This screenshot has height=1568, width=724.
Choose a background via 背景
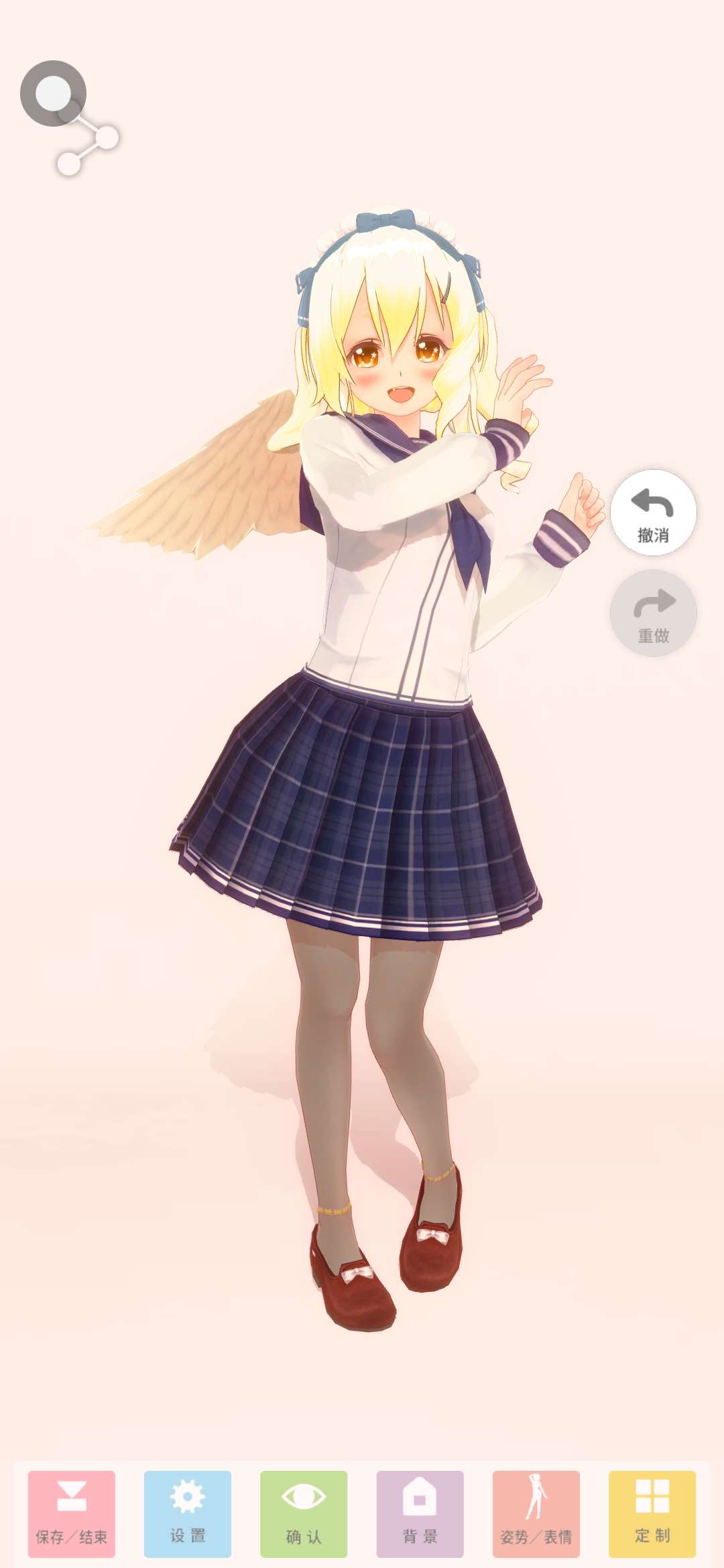420,1513
